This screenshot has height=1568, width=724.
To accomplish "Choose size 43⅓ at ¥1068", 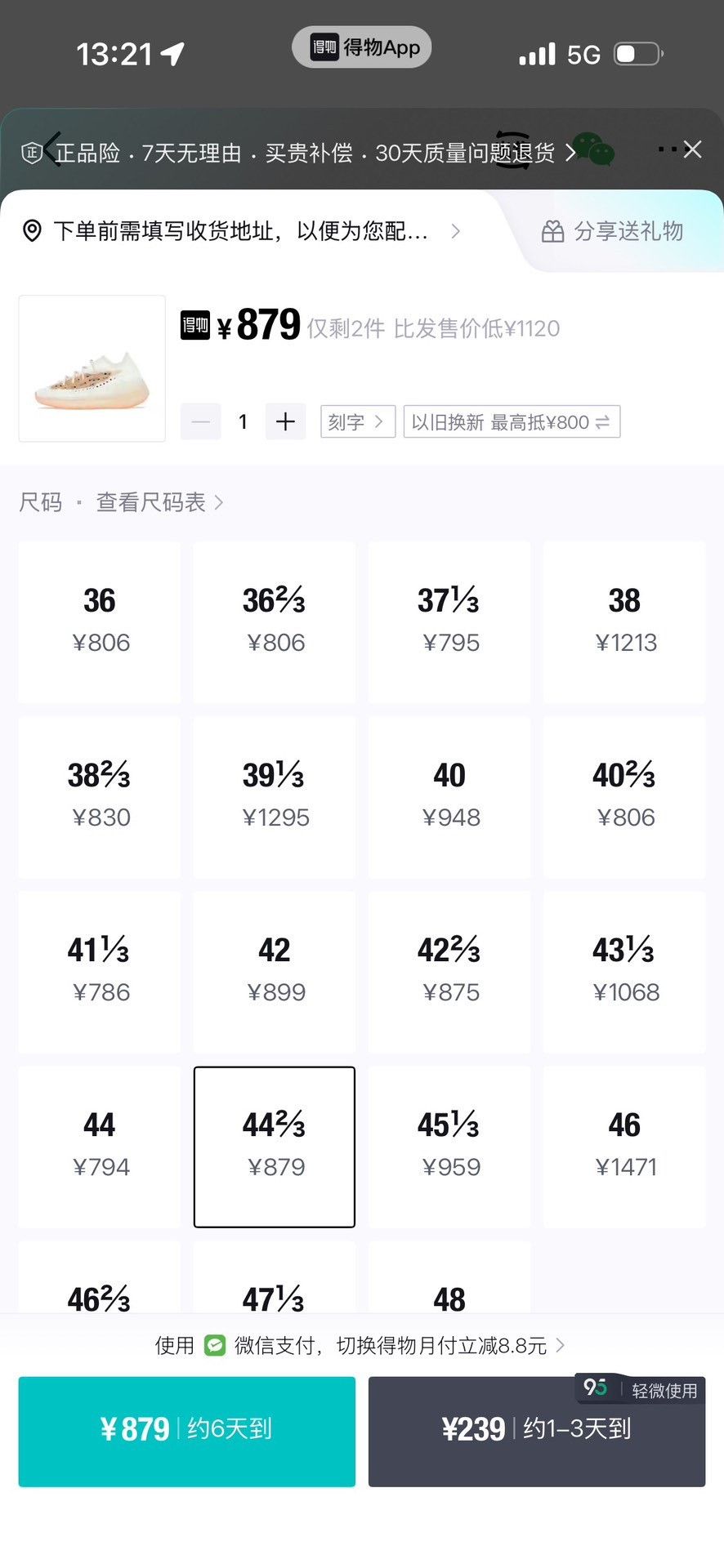I will tap(624, 972).
